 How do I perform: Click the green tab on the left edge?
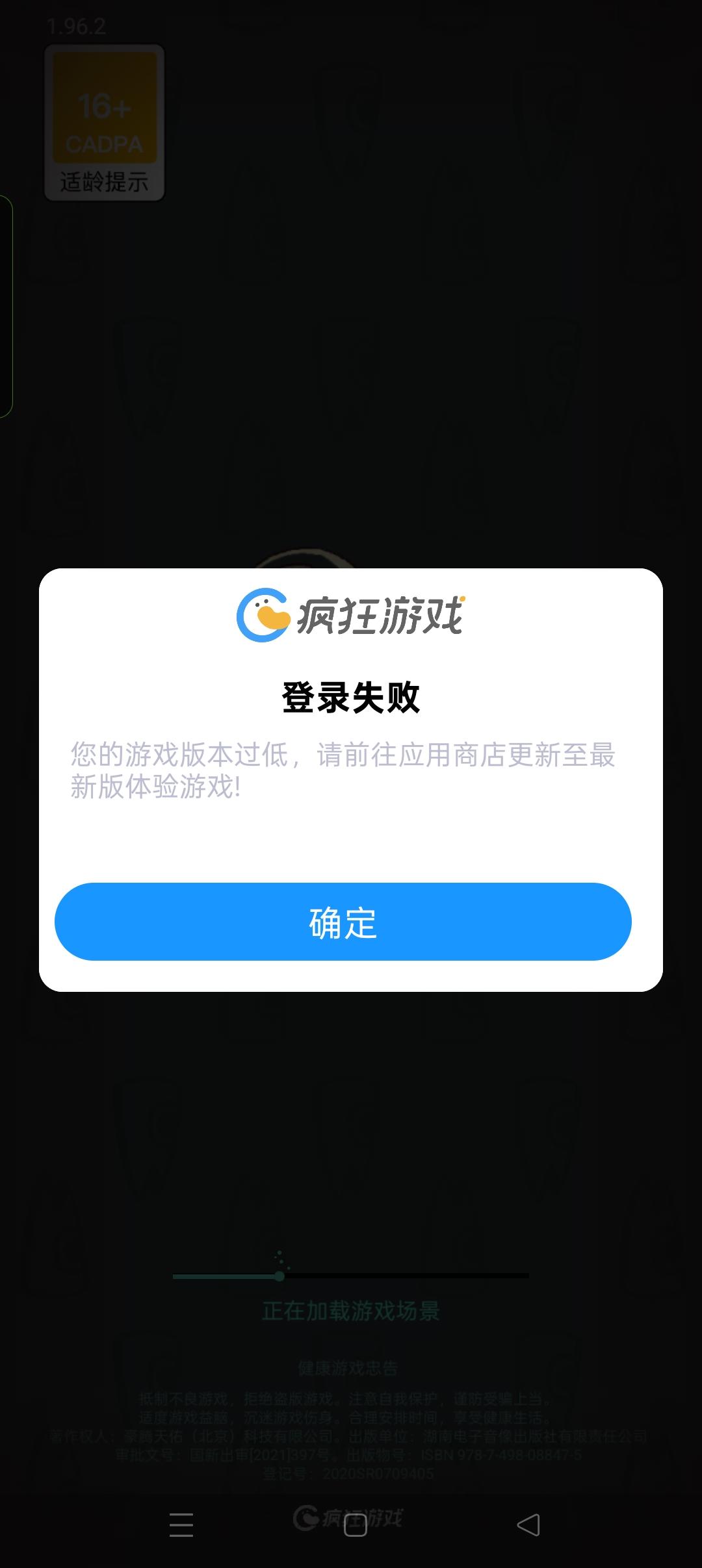coord(6,305)
